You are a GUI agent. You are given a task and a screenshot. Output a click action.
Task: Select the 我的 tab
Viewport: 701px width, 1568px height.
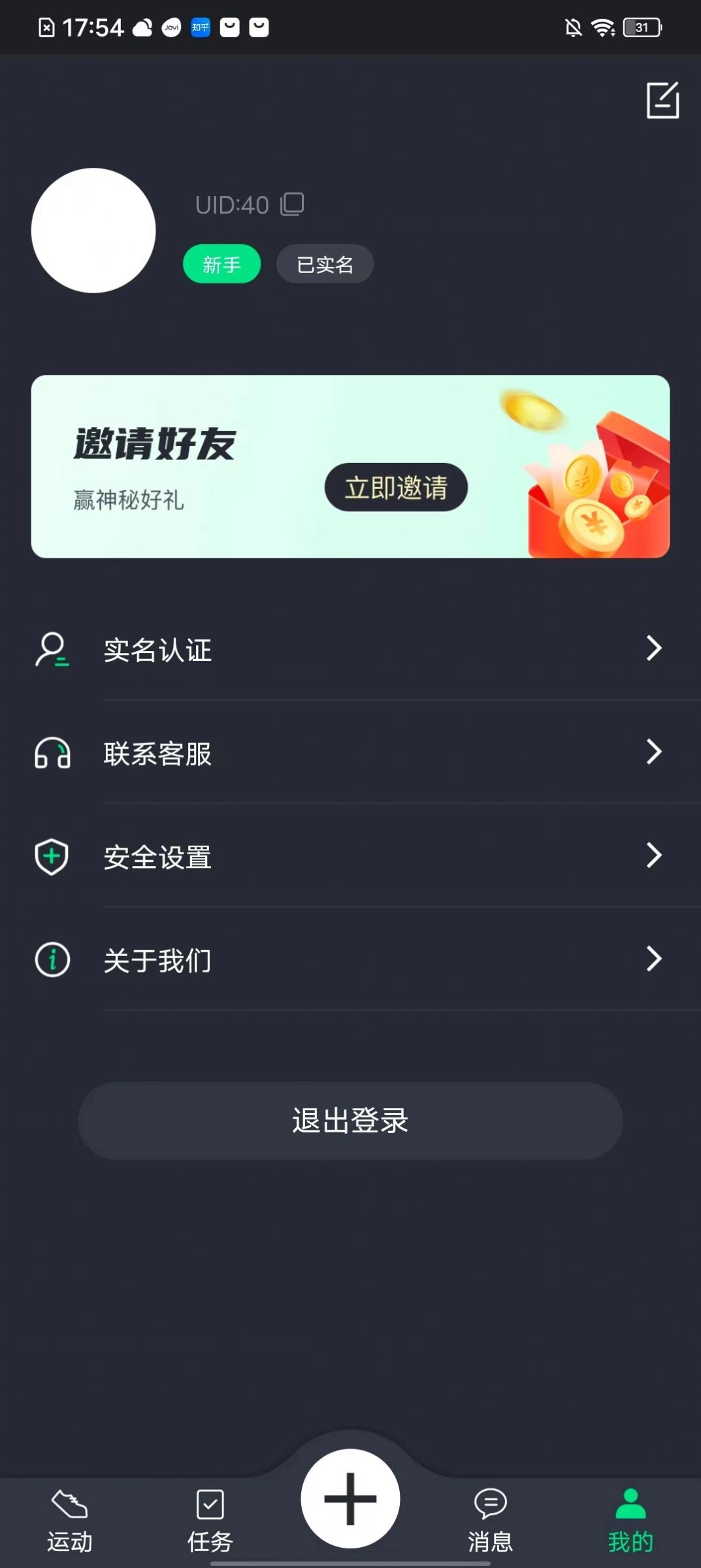coord(630,1521)
